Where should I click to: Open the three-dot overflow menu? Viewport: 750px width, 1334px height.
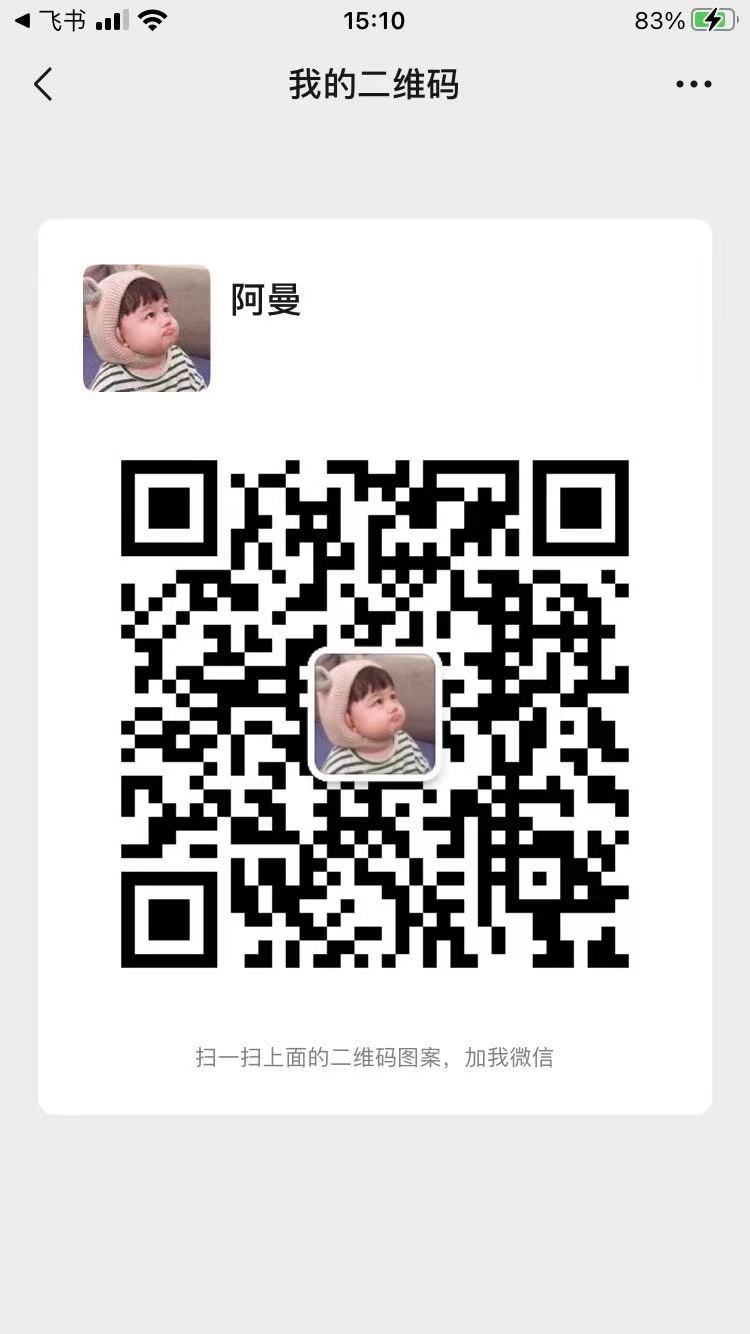coord(693,85)
